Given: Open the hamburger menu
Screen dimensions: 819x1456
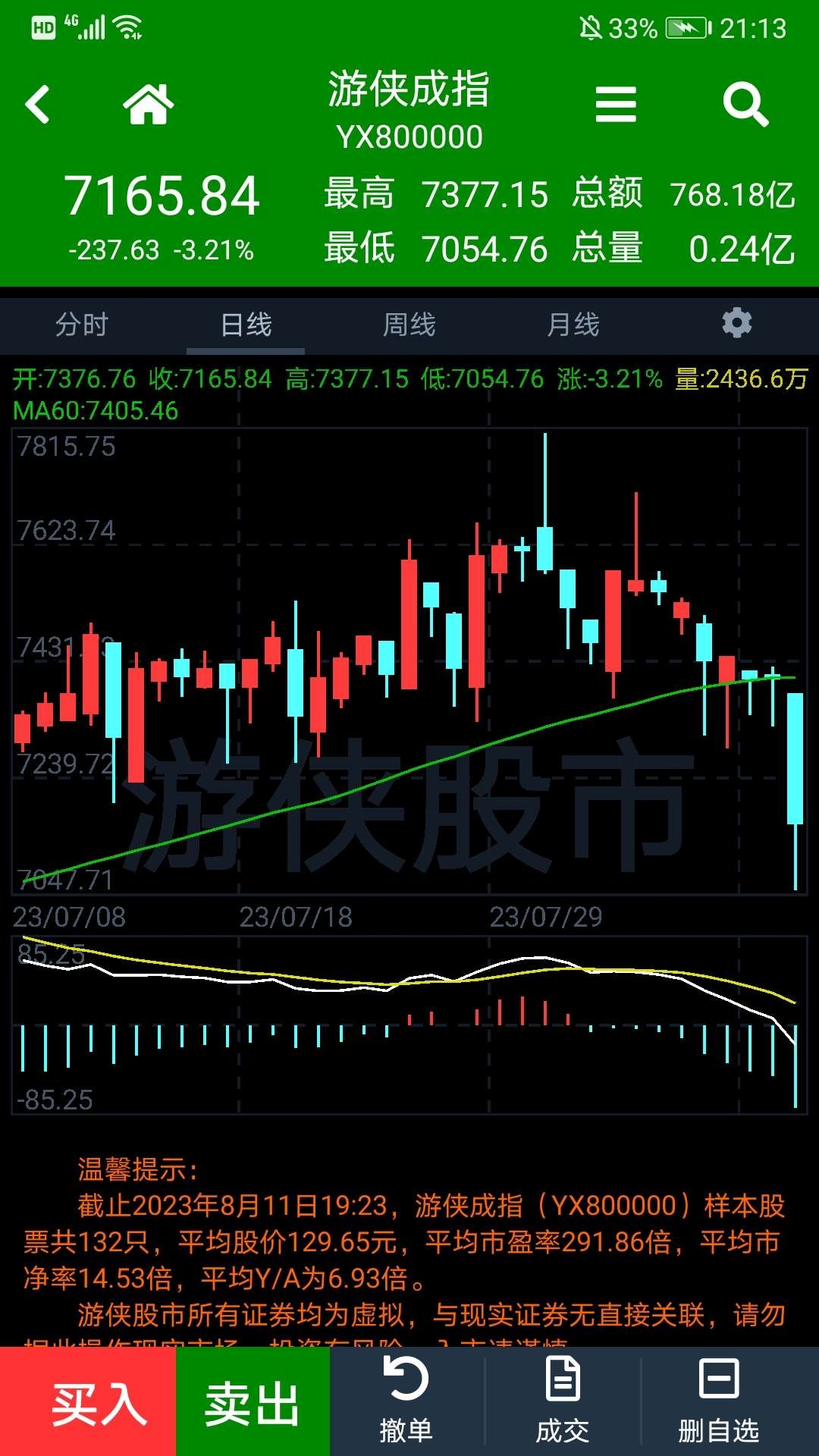Looking at the screenshot, I should tap(616, 104).
